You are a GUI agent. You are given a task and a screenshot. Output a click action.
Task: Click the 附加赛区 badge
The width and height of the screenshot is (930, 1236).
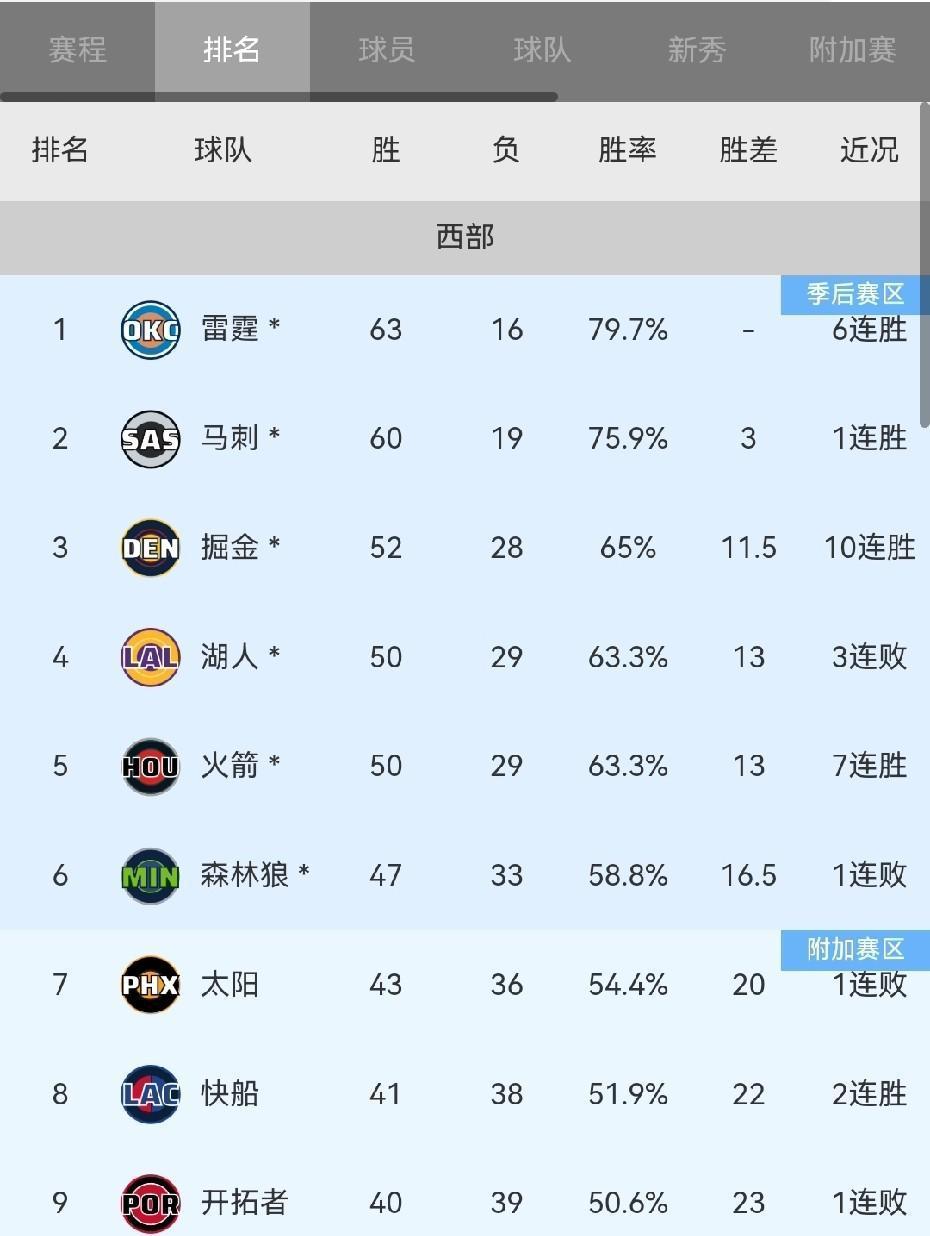coord(853,950)
